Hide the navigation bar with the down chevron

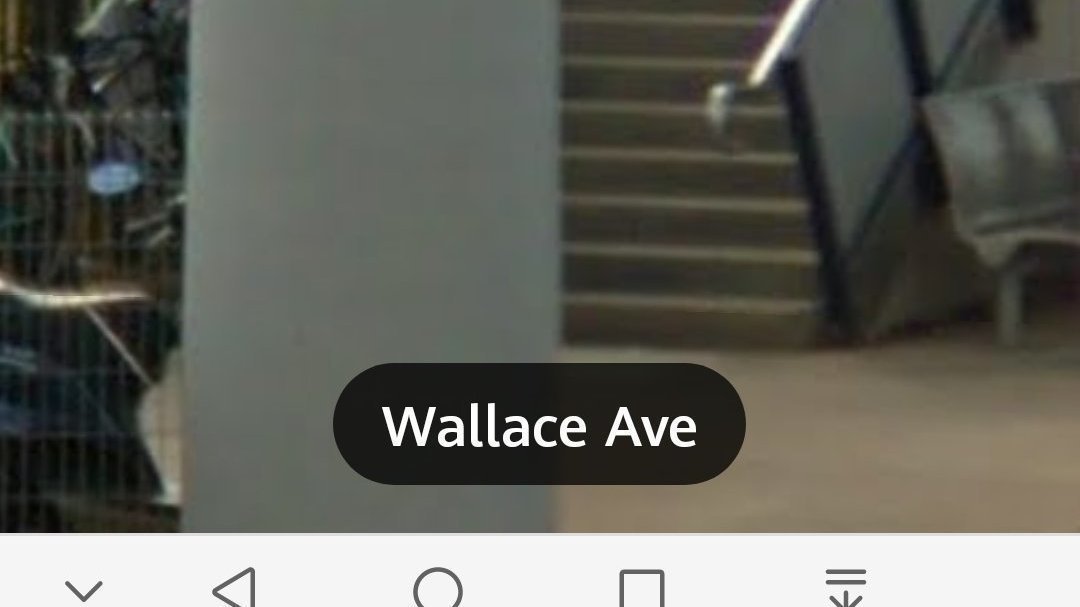[x=83, y=590]
